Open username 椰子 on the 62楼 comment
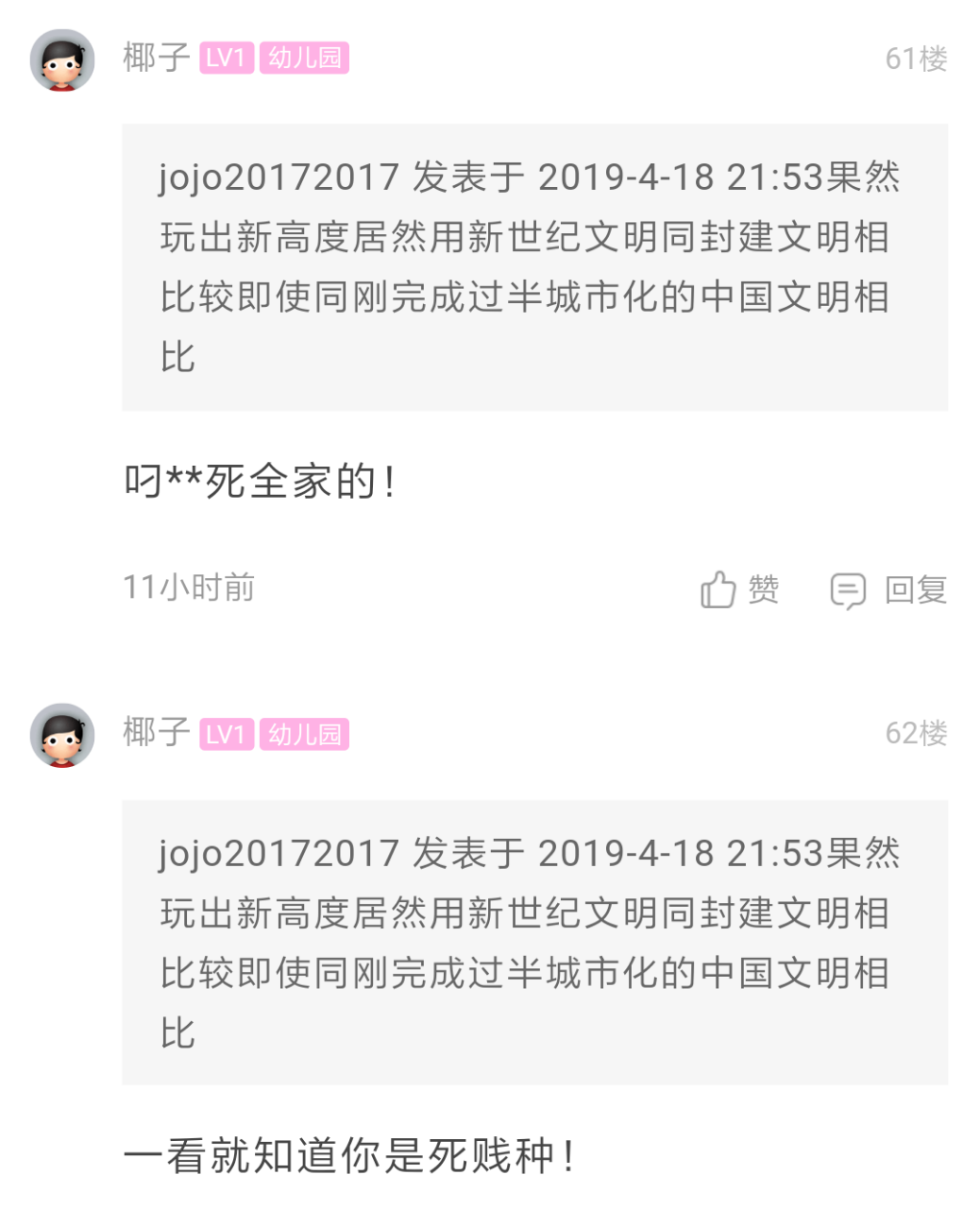Screen dimensions: 980x1209 (156, 732)
